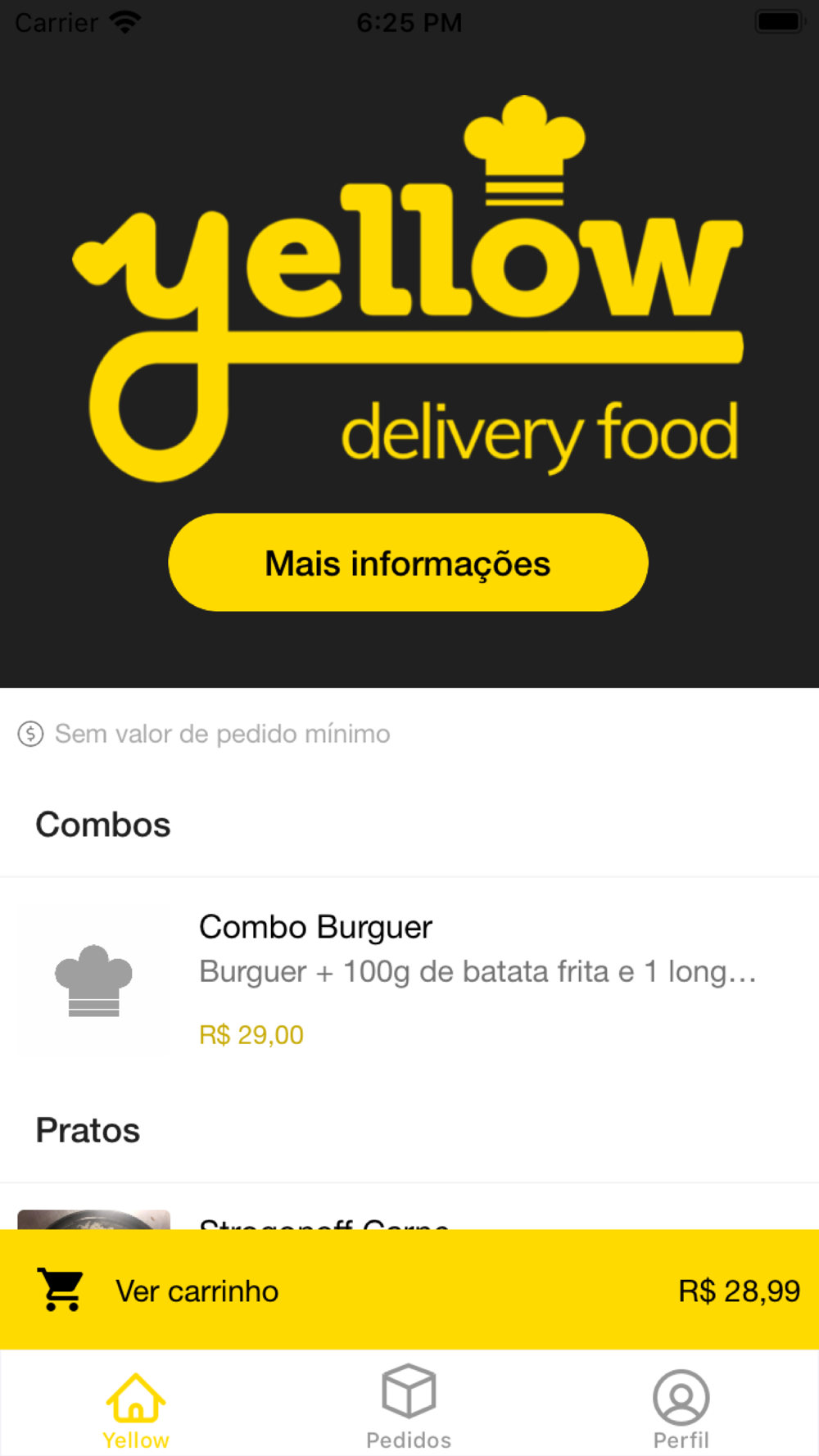
Task: Switch to the Yellow home tab
Action: coord(136,1407)
